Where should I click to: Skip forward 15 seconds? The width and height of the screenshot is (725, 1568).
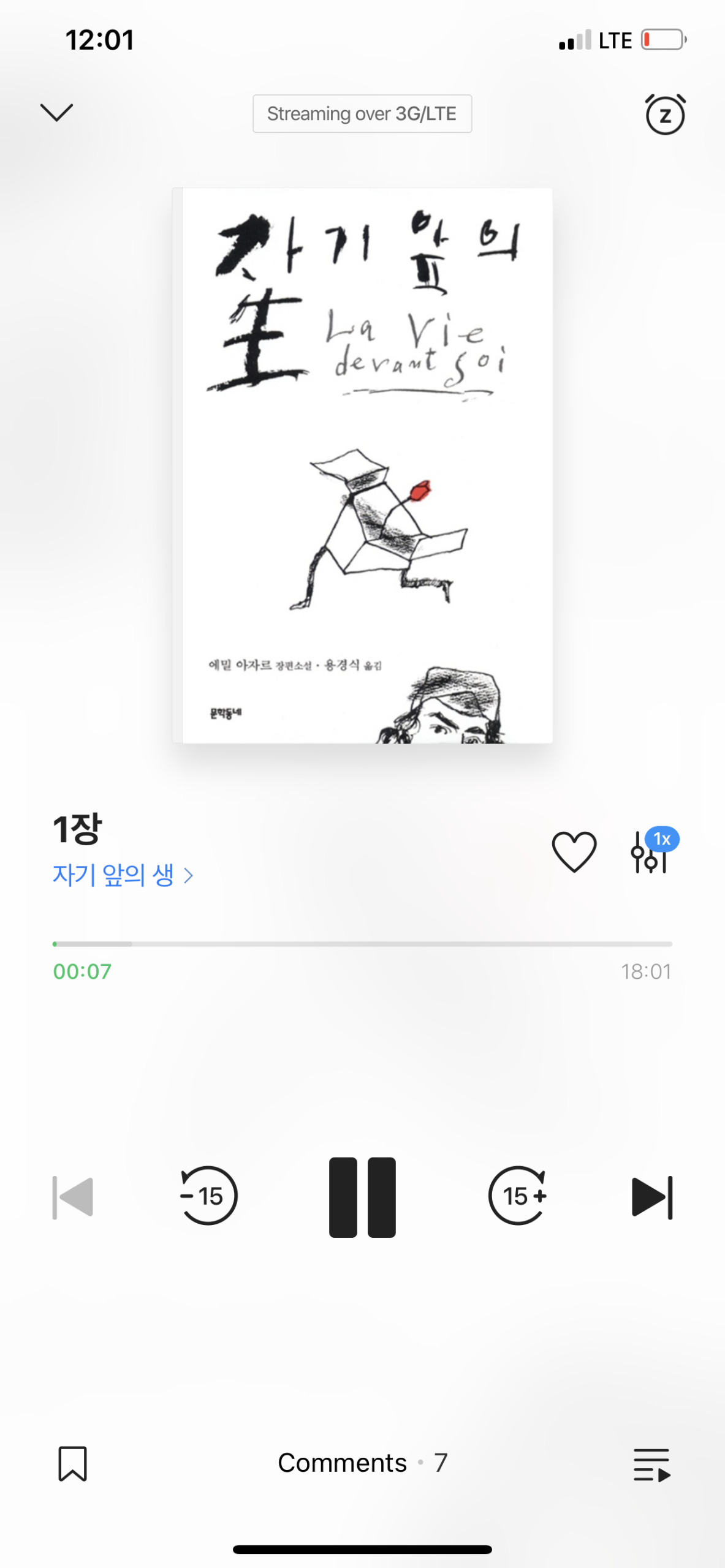518,1196
